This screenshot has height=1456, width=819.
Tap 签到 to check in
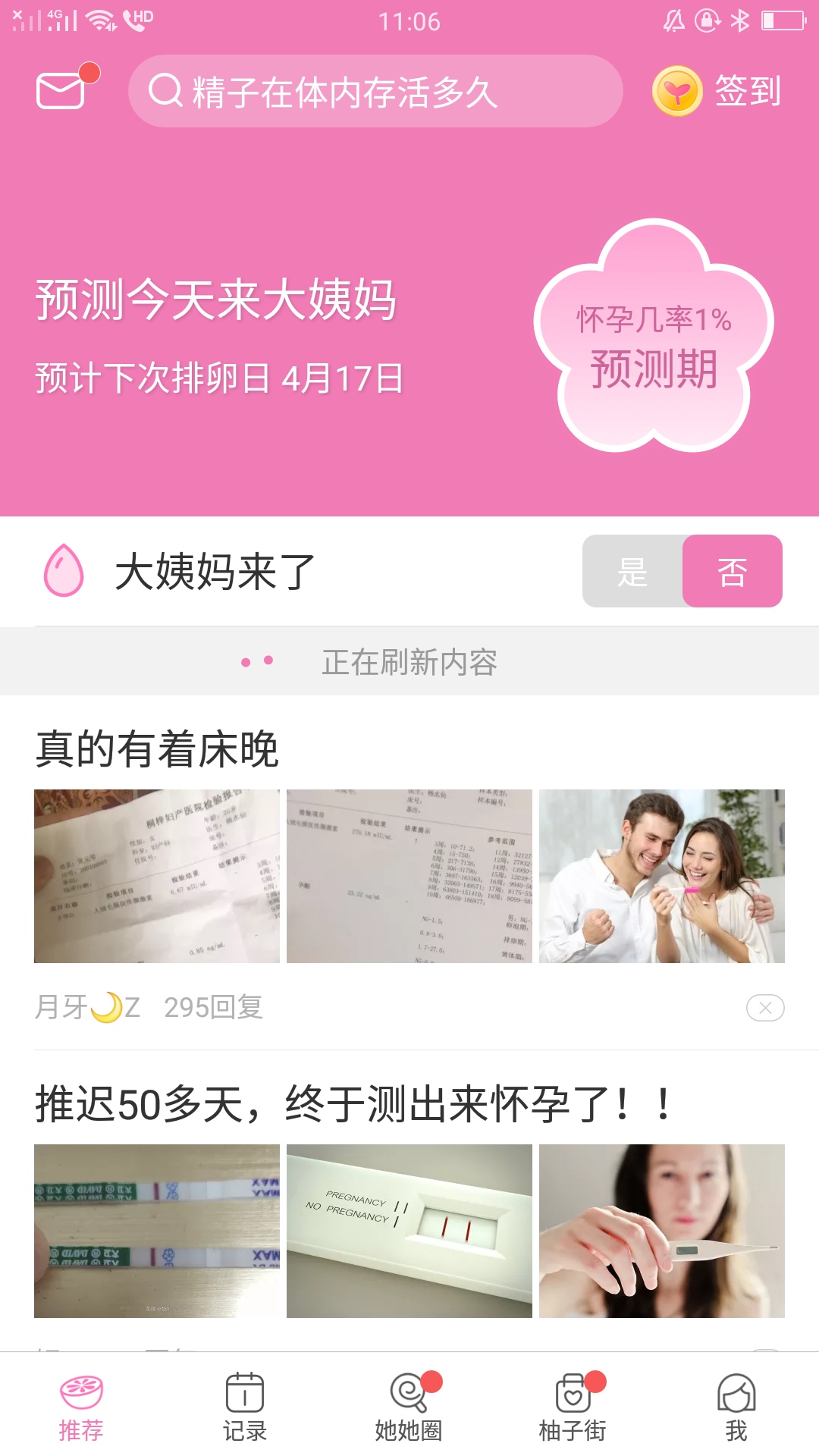717,92
